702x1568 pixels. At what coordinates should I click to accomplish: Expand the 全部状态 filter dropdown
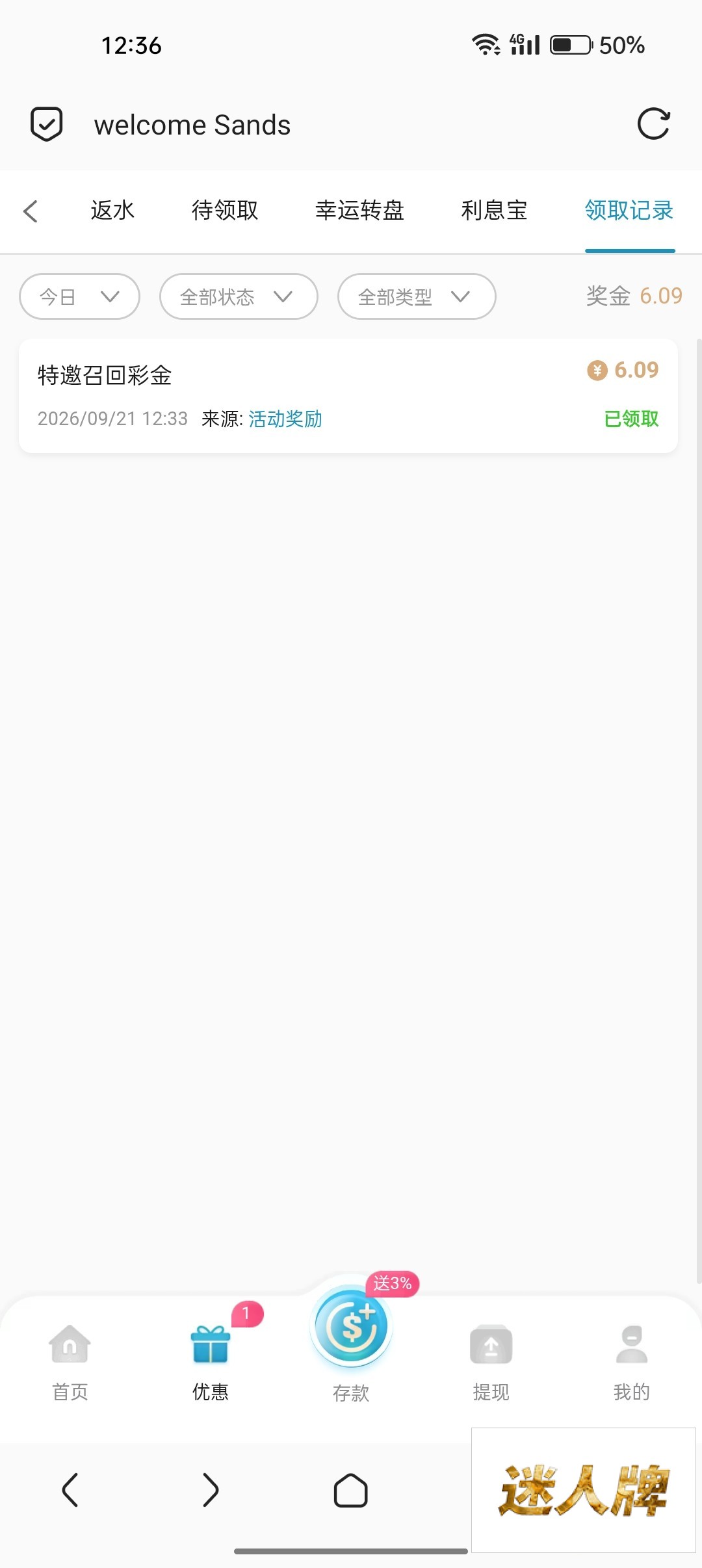(239, 296)
